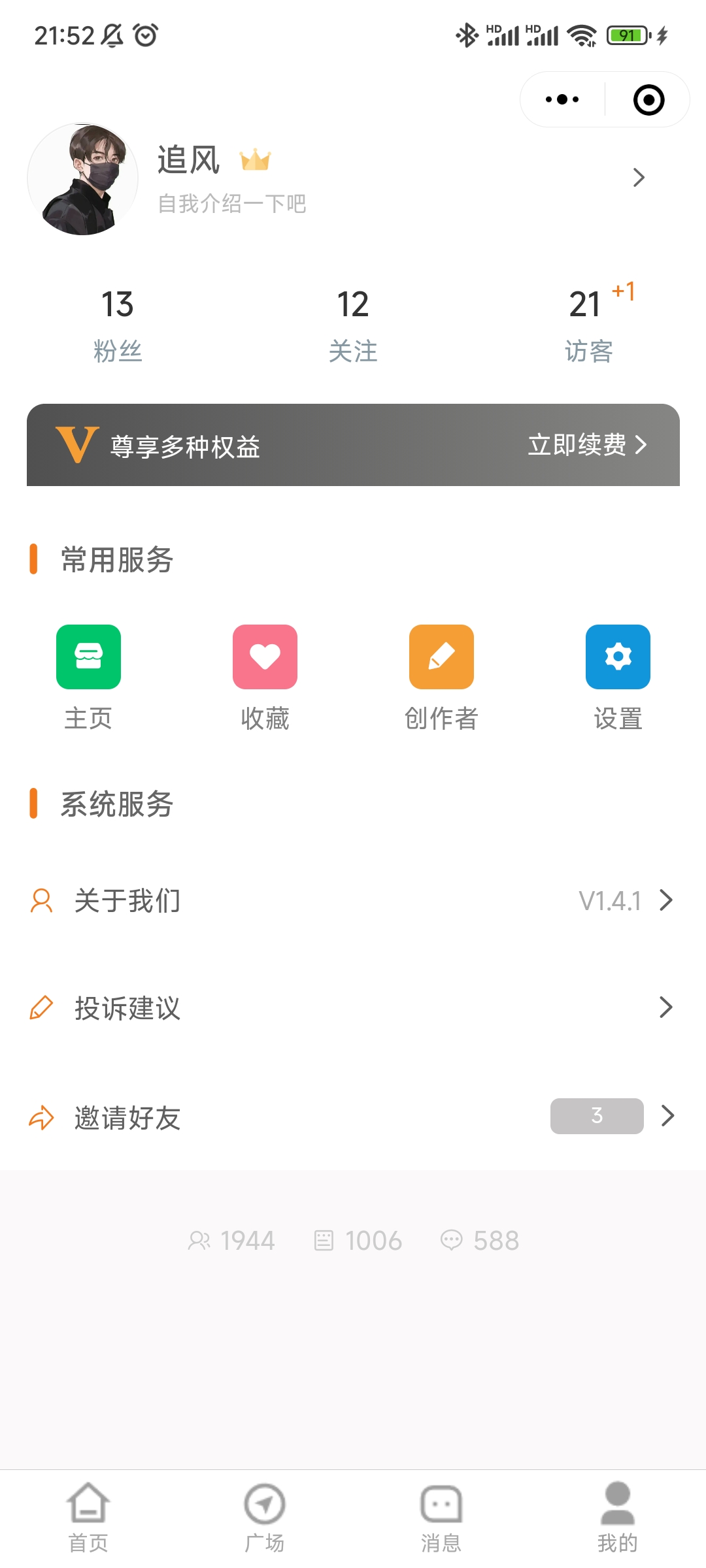Open 追风's profile details
This screenshot has height=1568, width=706.
638,178
